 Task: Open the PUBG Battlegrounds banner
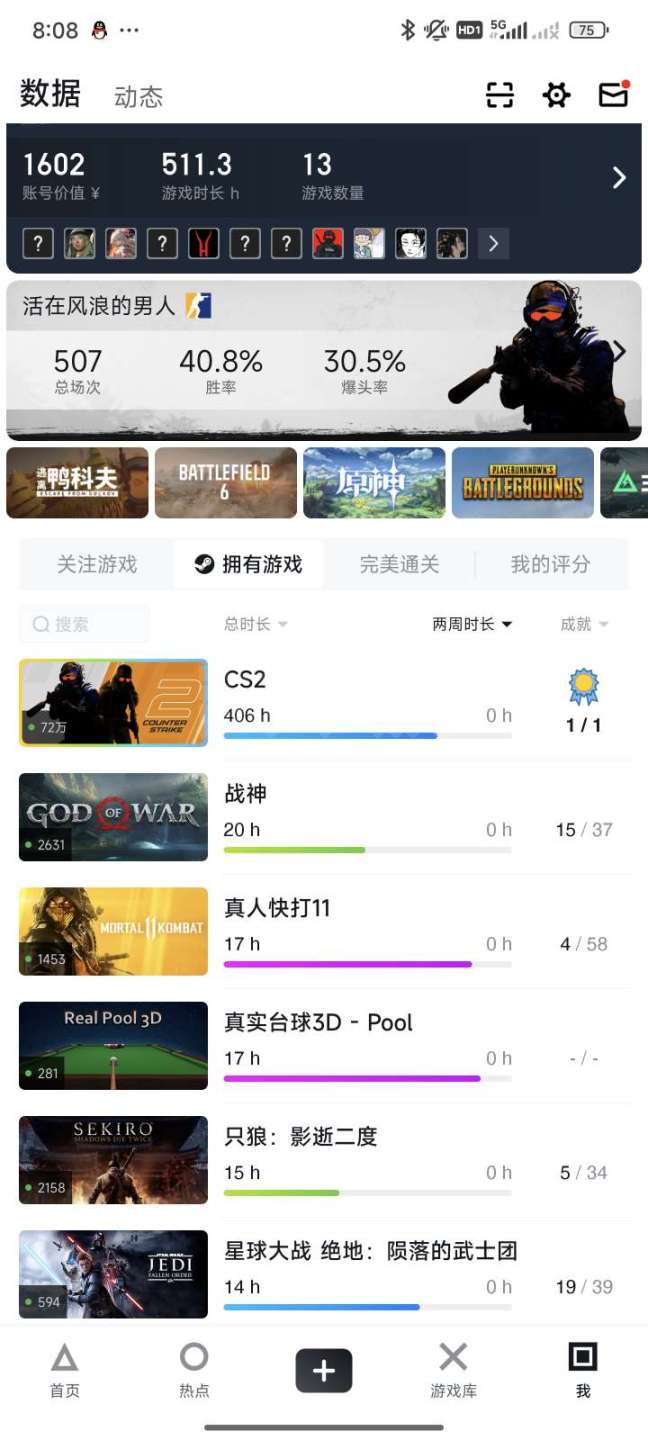[522, 483]
